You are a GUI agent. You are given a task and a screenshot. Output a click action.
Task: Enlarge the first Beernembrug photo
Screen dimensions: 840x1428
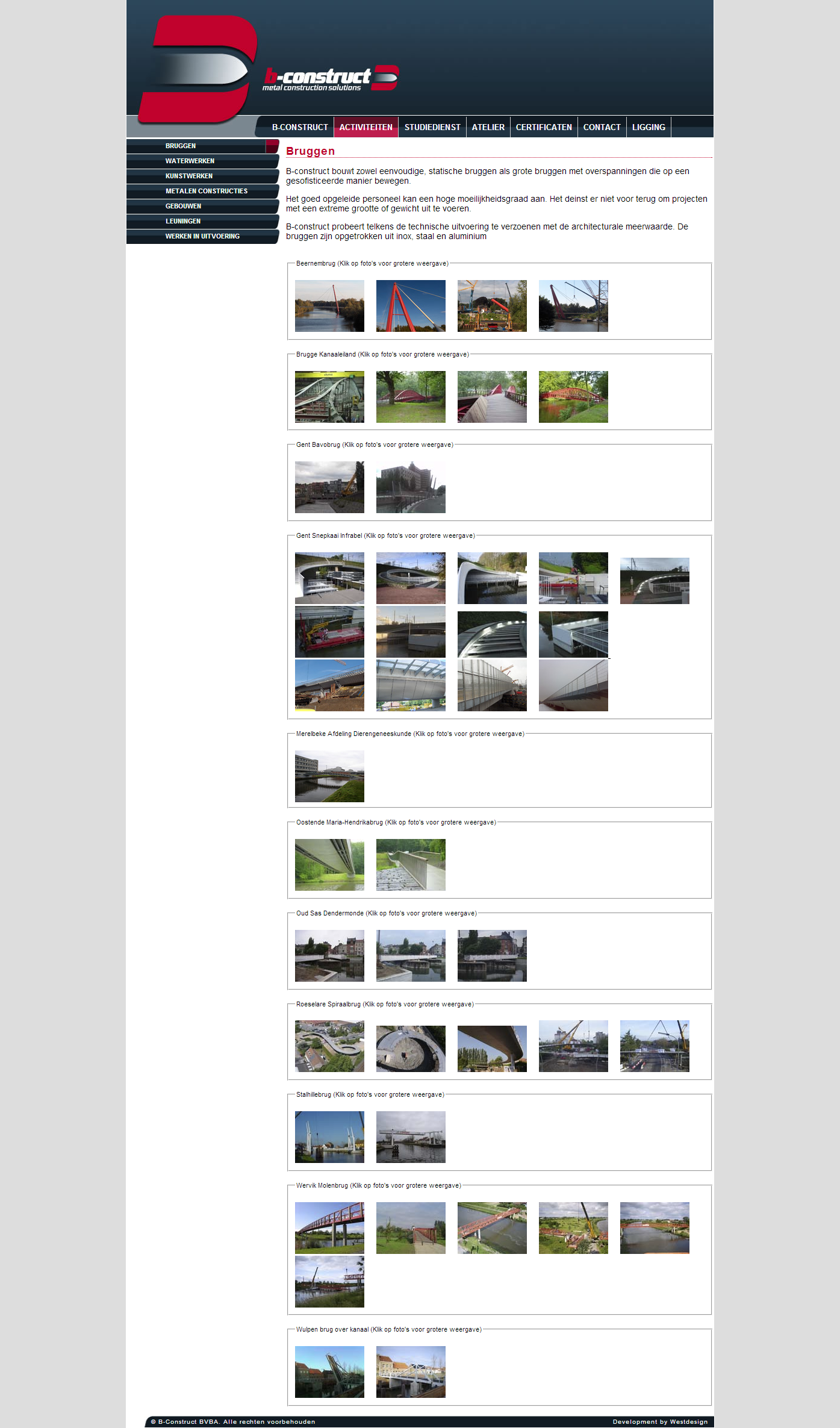tap(329, 306)
